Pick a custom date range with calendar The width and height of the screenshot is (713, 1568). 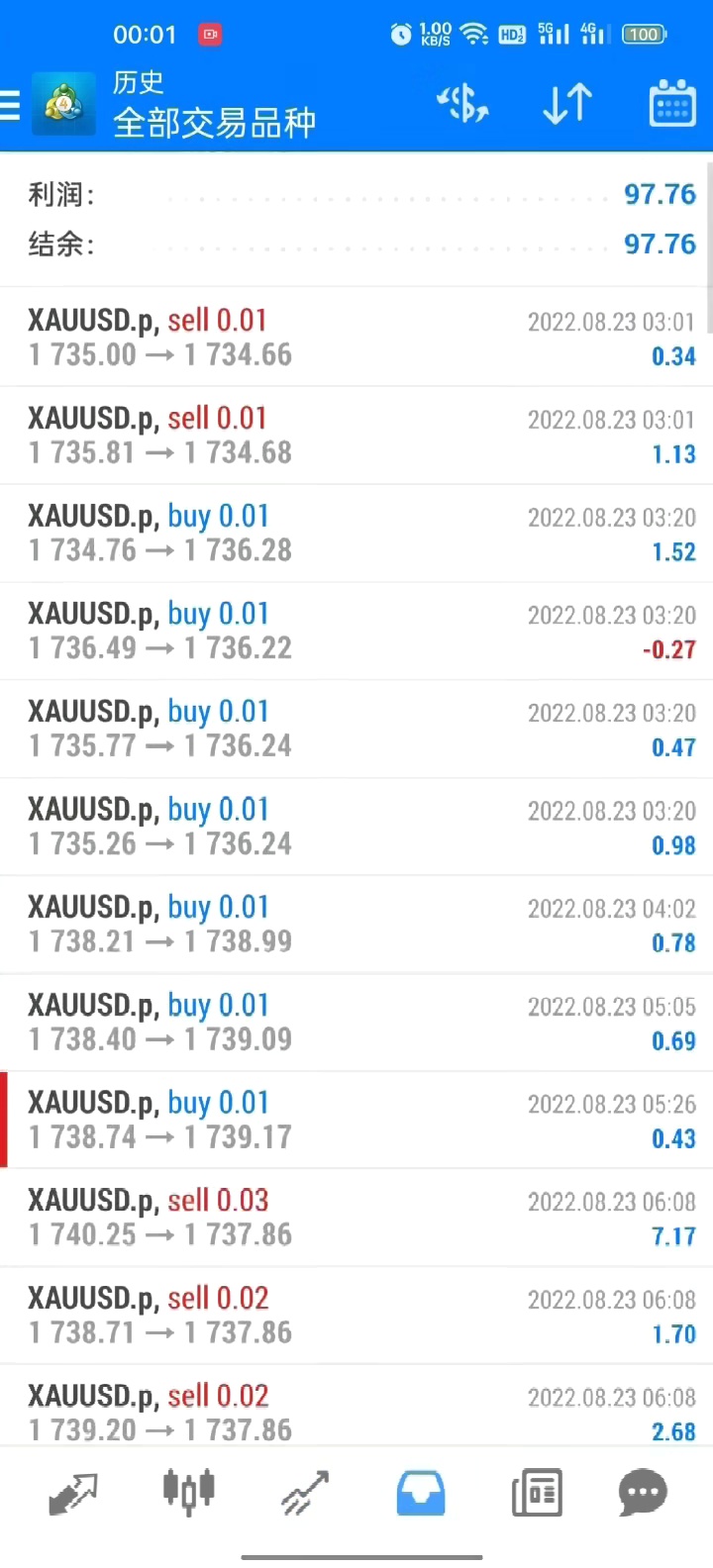pyautogui.click(x=672, y=104)
